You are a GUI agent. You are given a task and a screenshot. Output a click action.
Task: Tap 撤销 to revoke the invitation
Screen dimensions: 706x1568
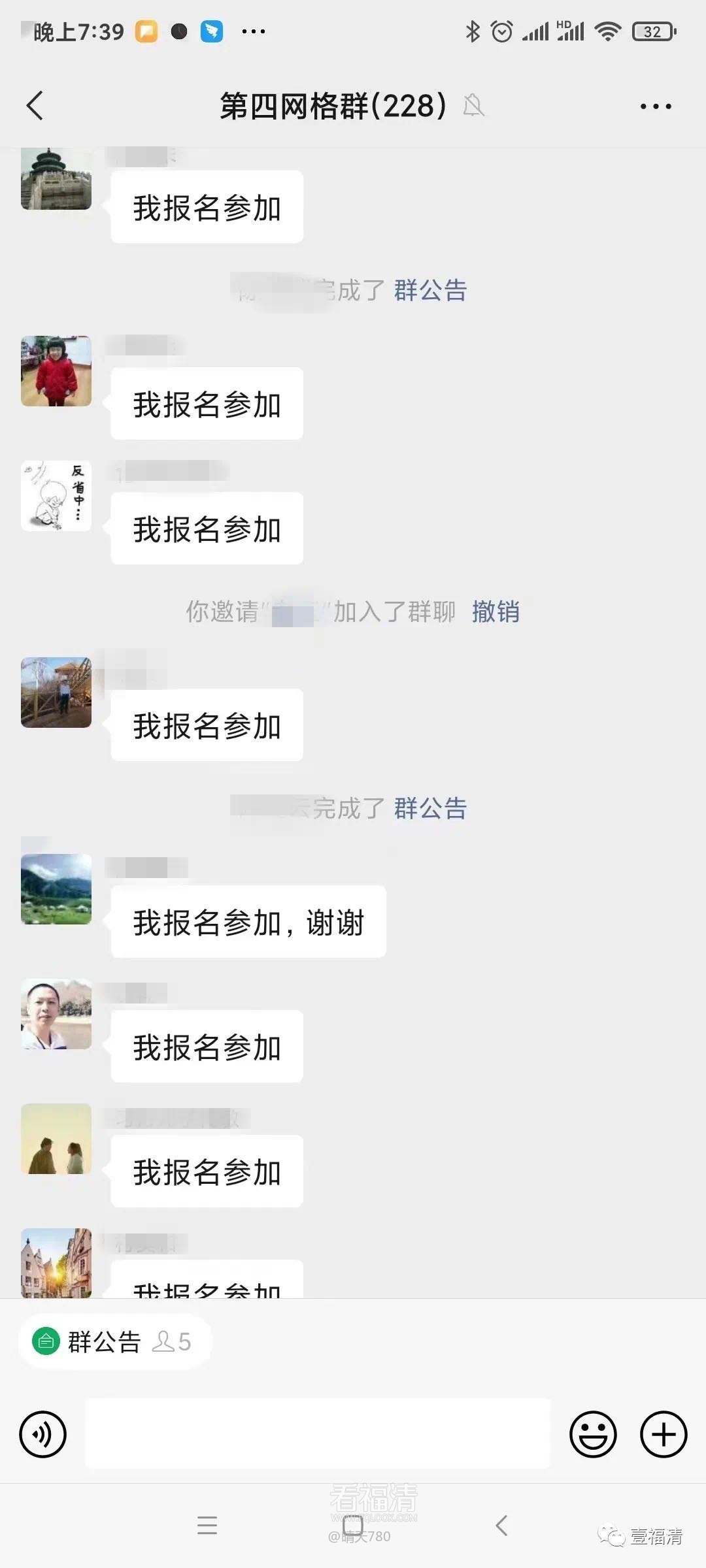496,612
